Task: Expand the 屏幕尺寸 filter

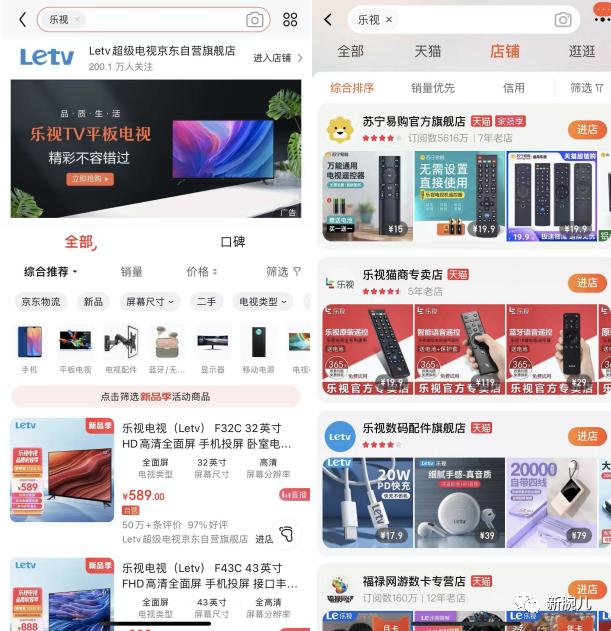Action: click(149, 301)
